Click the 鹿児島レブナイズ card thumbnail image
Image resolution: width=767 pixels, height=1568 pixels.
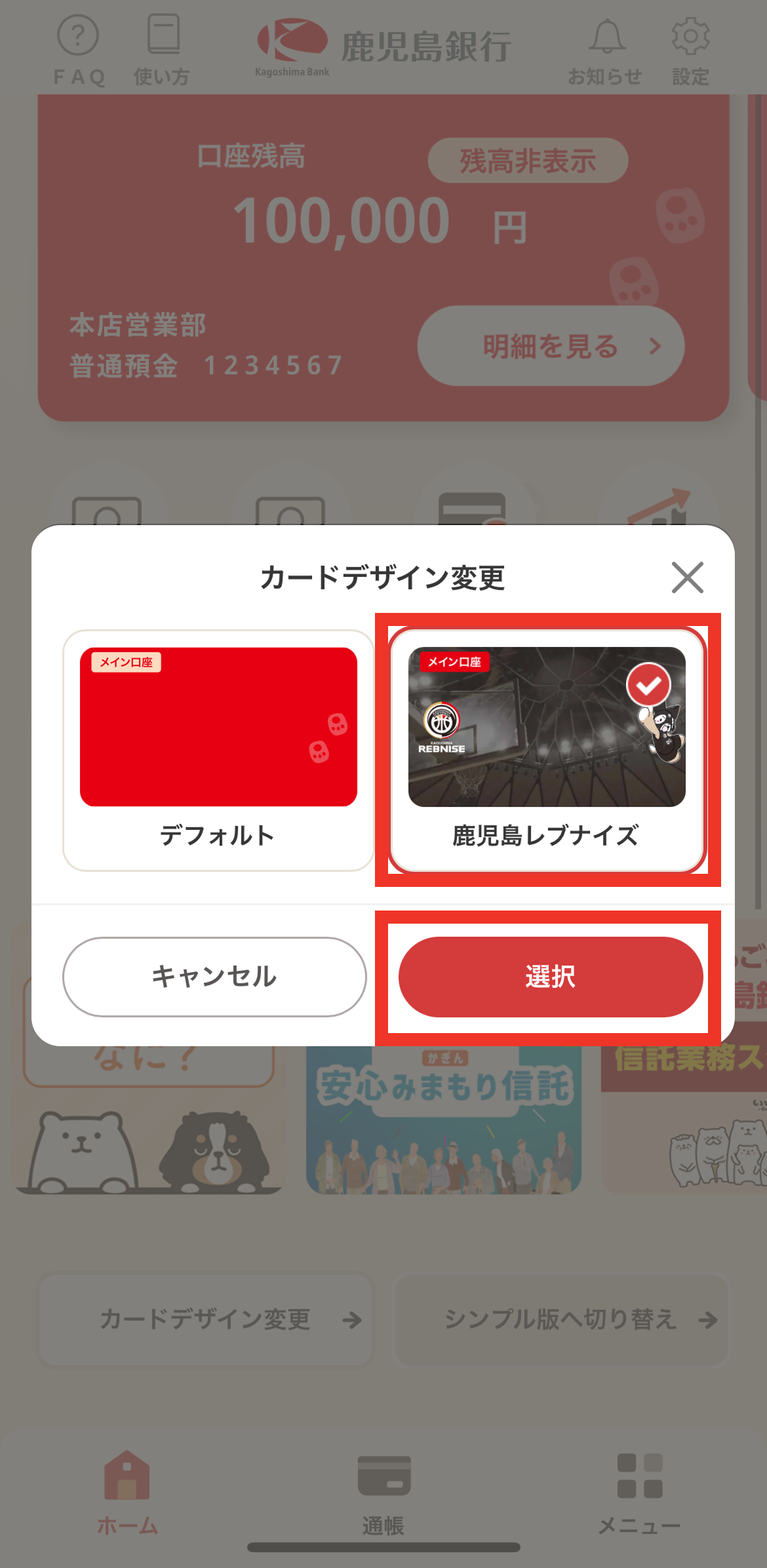[x=549, y=728]
